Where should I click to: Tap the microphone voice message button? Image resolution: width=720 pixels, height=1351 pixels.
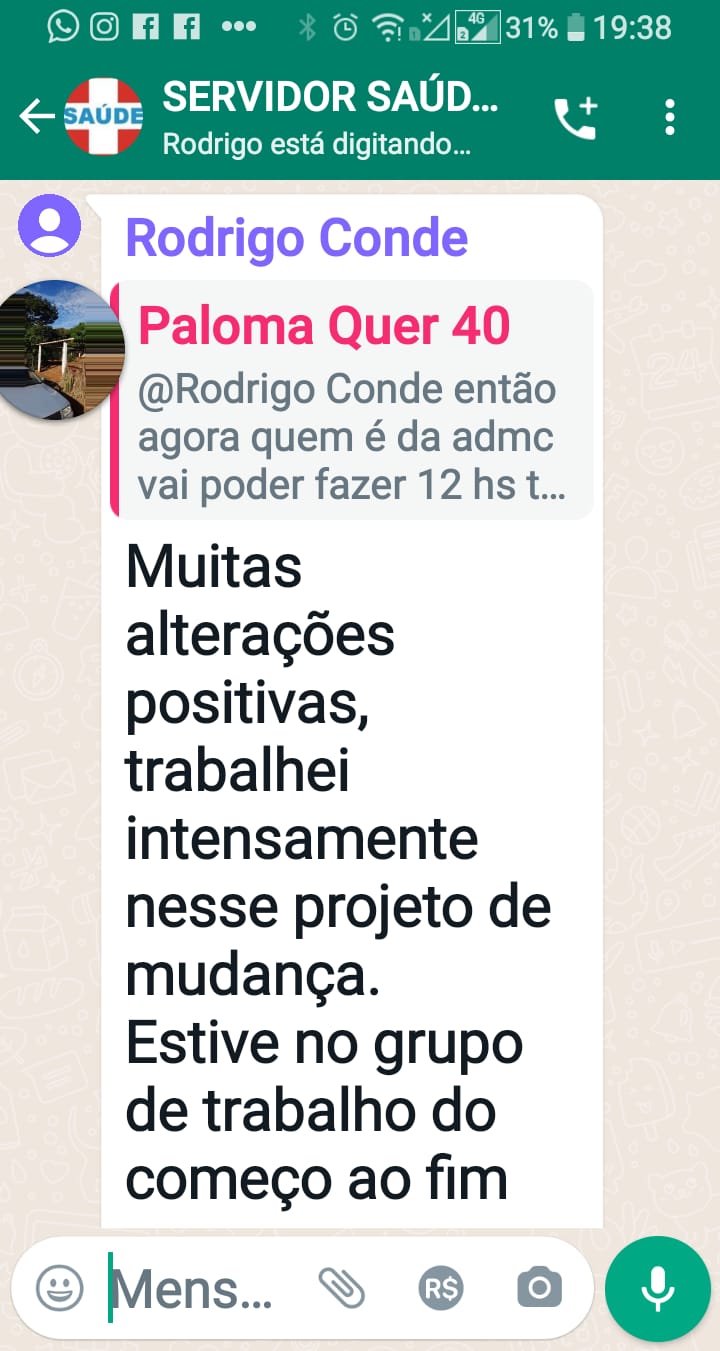(x=657, y=1288)
